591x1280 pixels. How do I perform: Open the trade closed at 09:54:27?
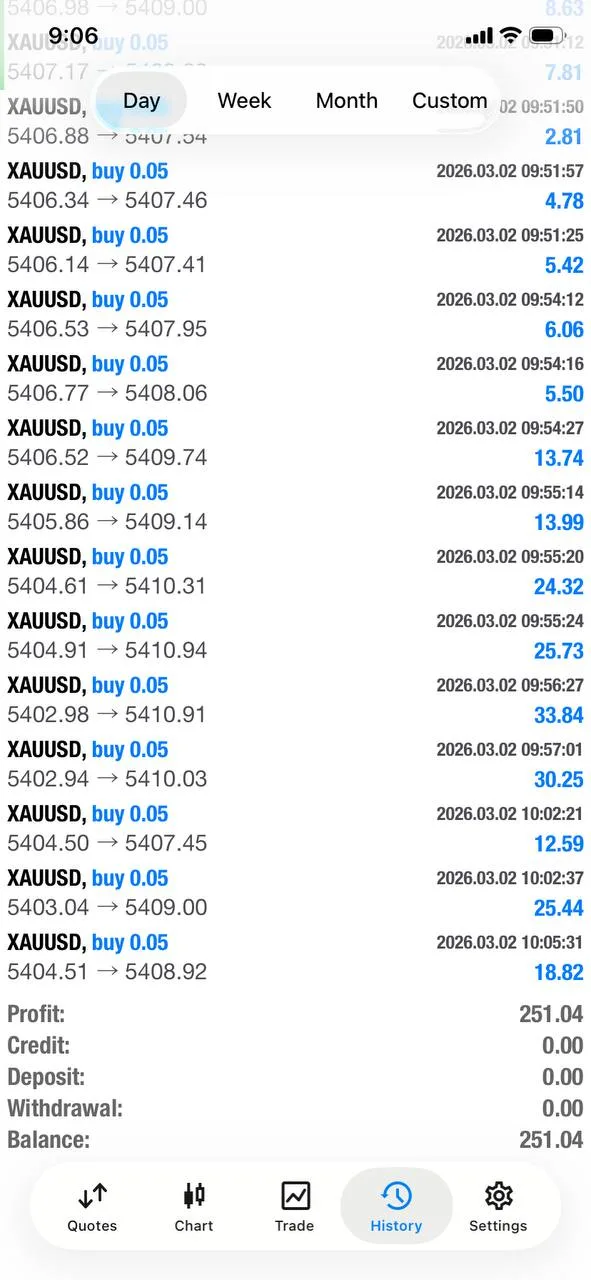[x=295, y=443]
